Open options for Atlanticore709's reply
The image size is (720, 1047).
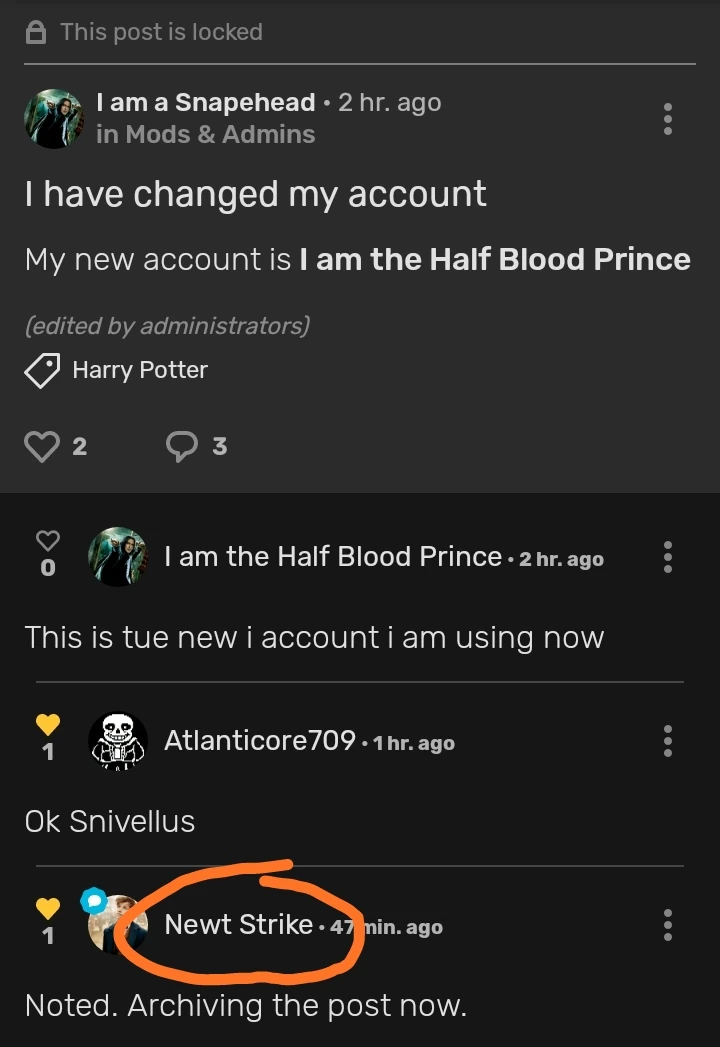coord(668,741)
